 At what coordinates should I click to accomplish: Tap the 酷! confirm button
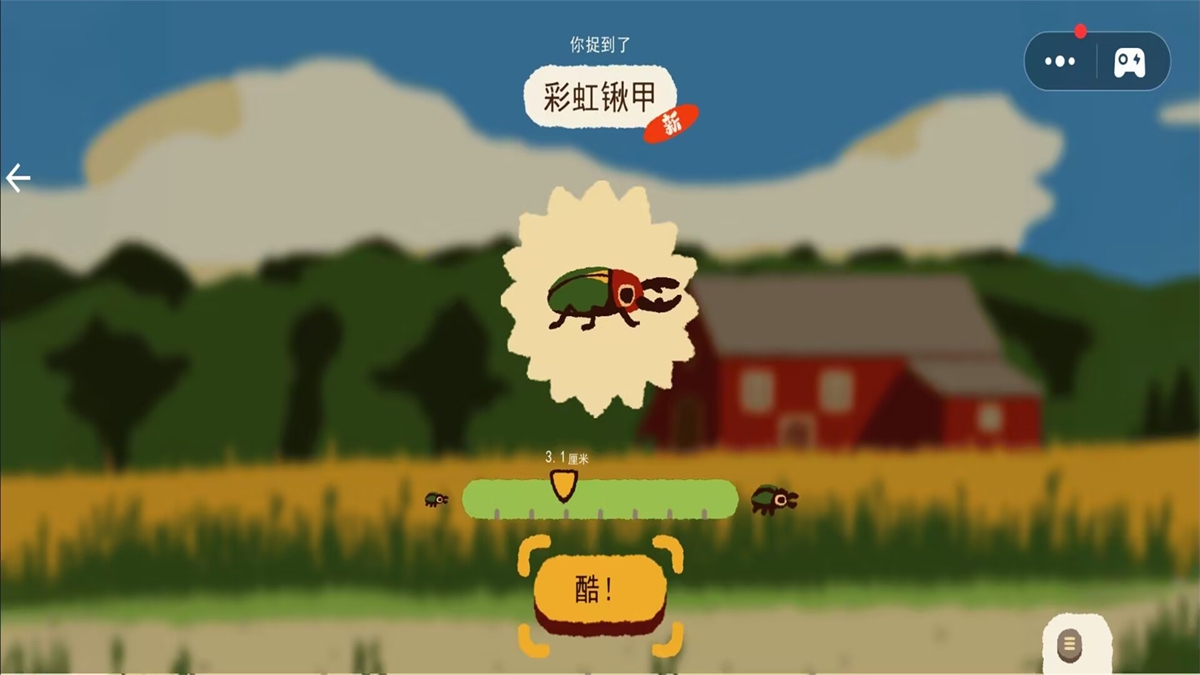click(x=600, y=590)
